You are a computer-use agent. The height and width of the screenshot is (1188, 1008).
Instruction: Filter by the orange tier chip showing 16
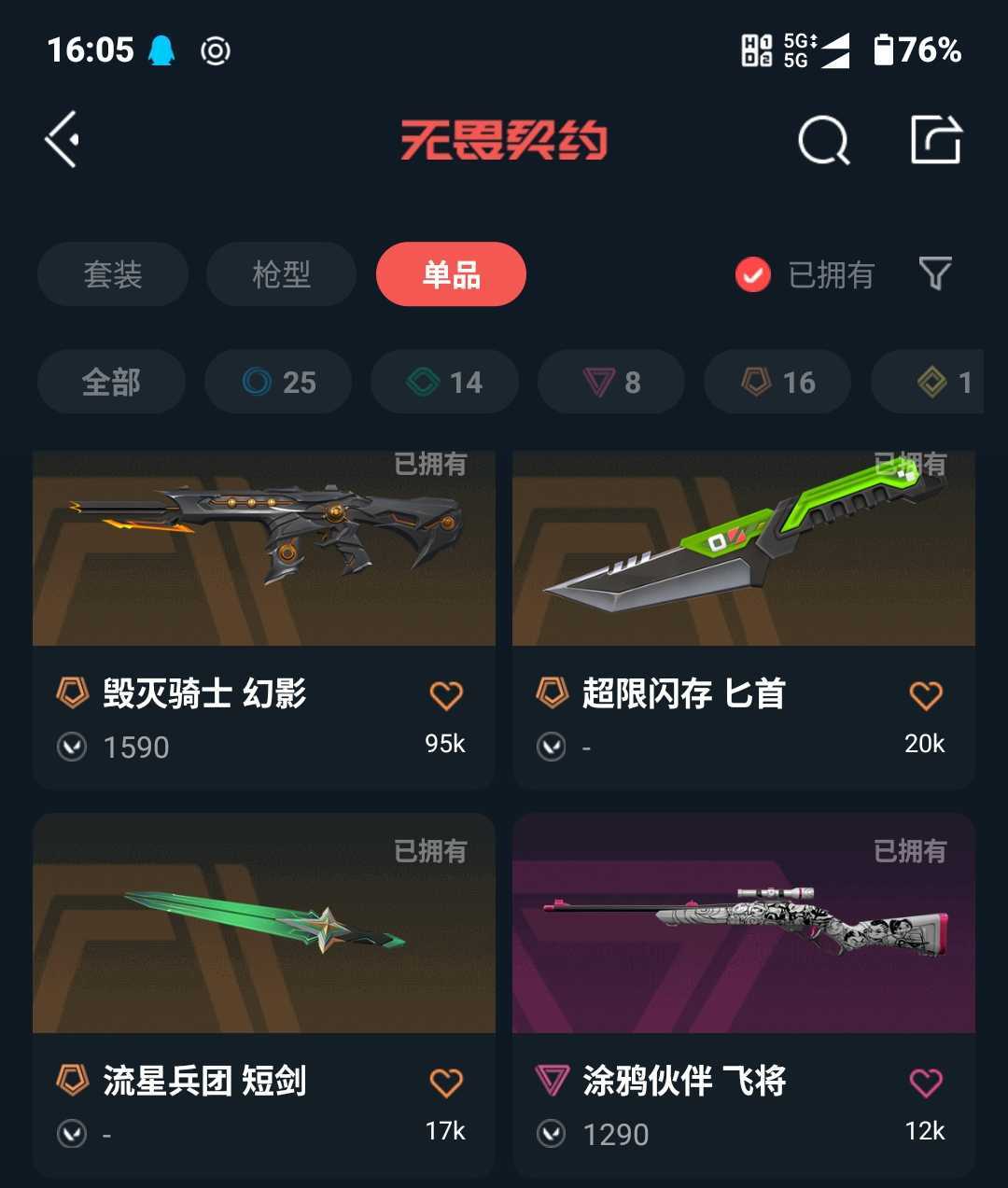[777, 382]
